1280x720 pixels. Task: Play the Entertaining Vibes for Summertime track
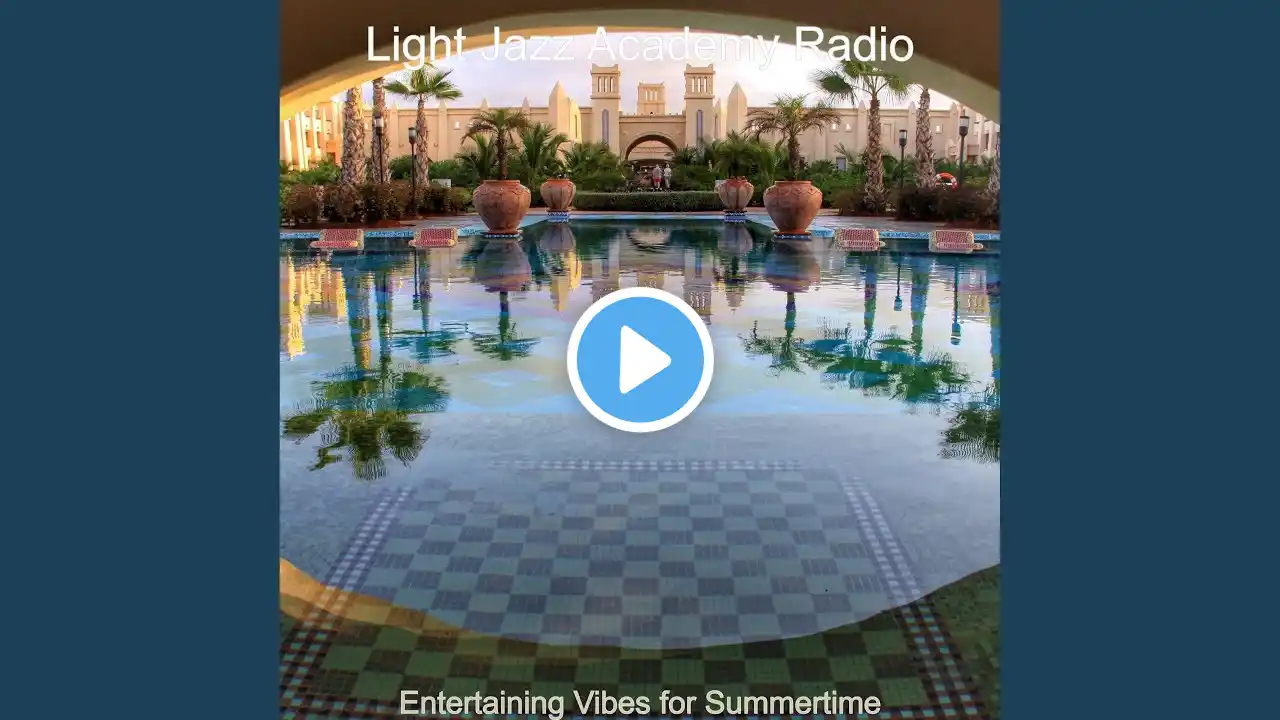[x=640, y=360]
